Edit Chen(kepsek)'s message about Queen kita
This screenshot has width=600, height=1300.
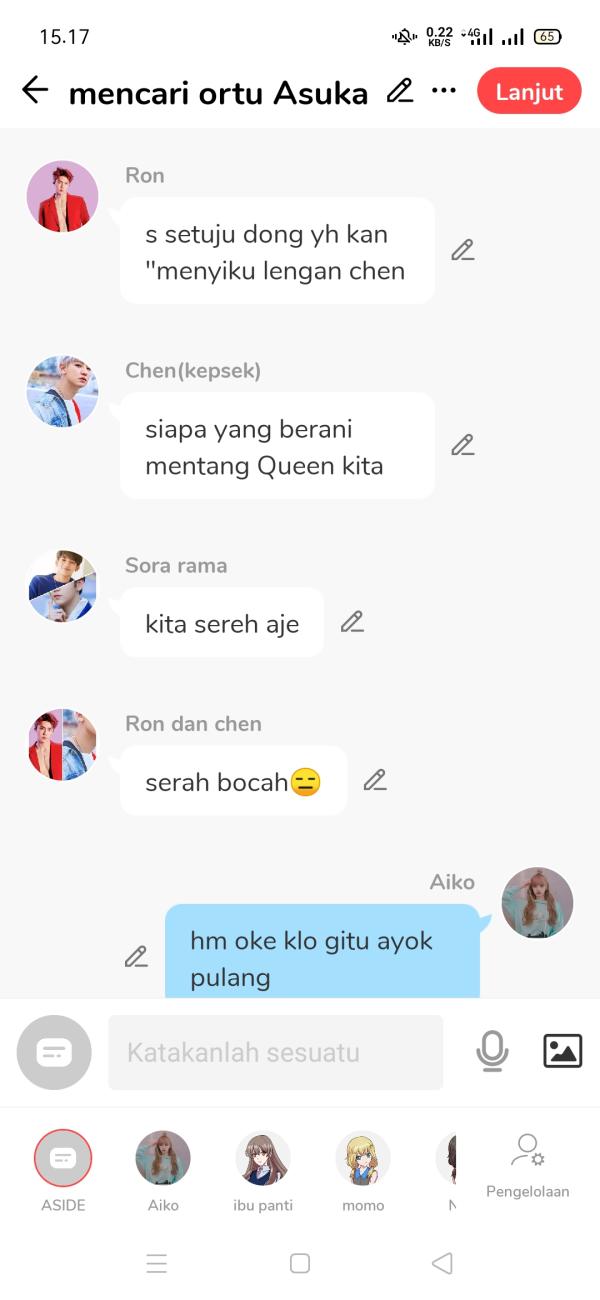462,445
